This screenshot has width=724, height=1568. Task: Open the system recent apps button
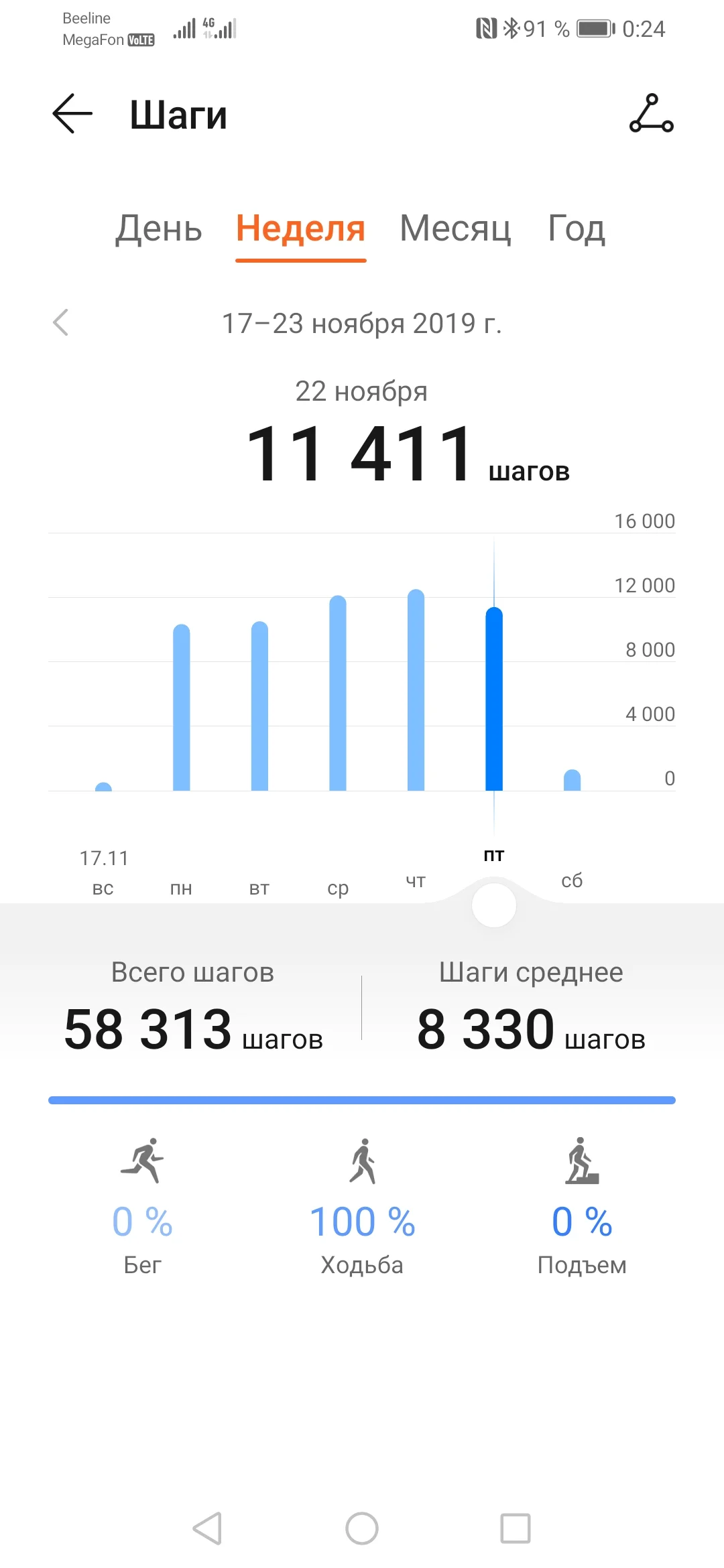coord(516,1528)
